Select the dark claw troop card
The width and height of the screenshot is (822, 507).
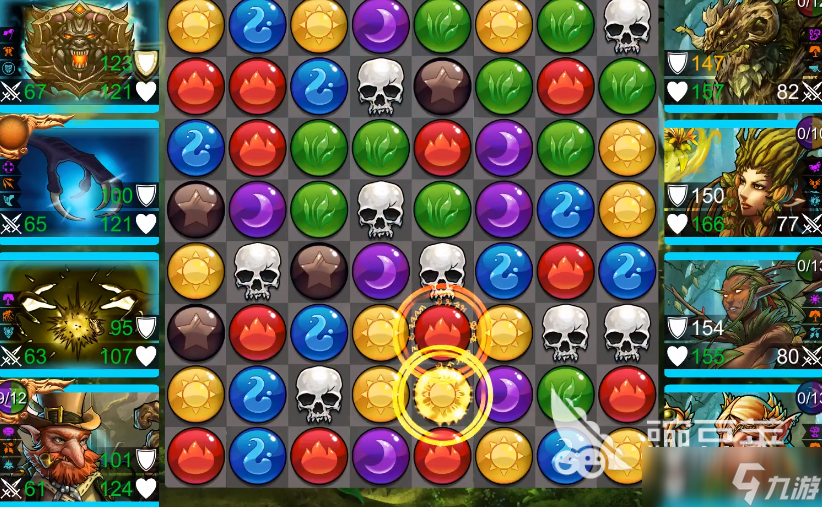(80, 180)
